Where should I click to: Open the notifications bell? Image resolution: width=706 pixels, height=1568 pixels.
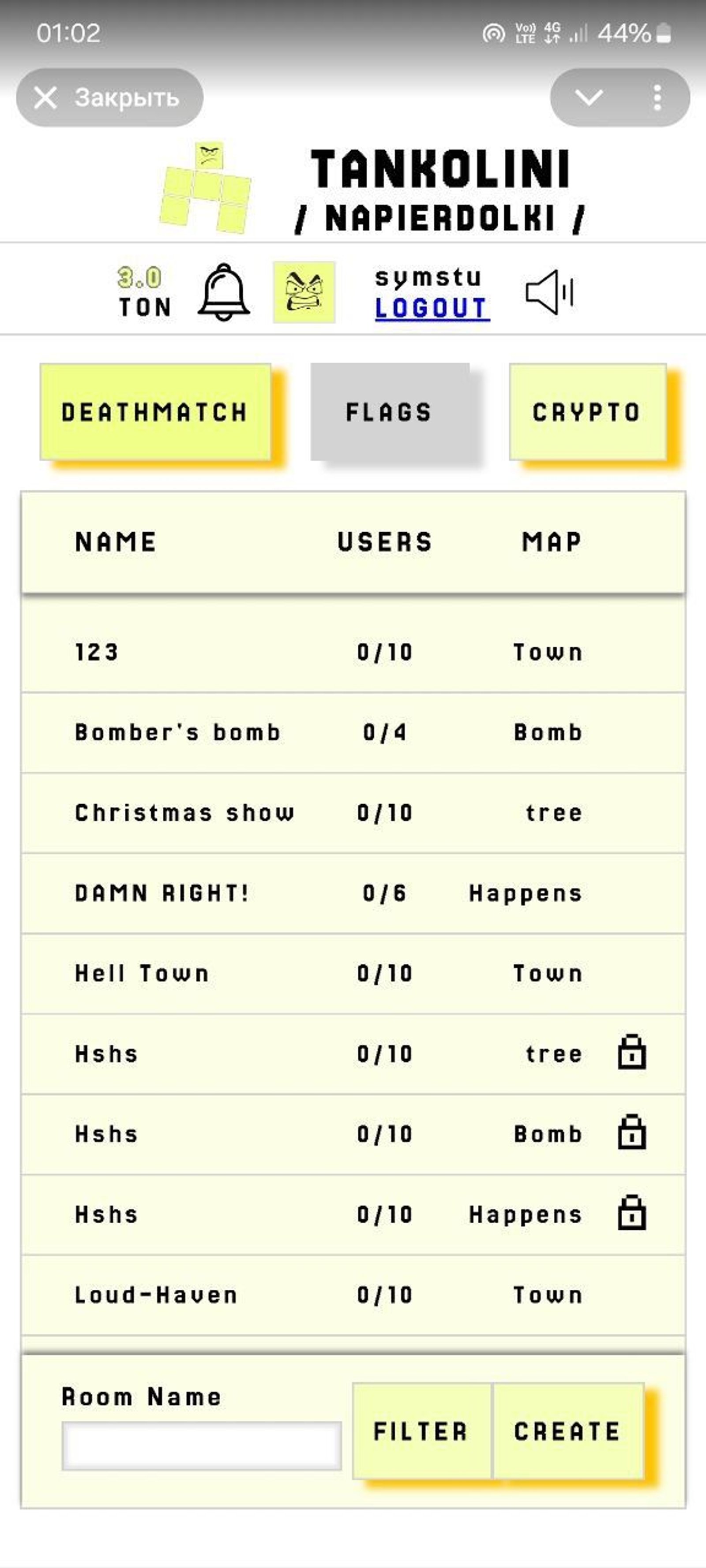pyautogui.click(x=224, y=292)
